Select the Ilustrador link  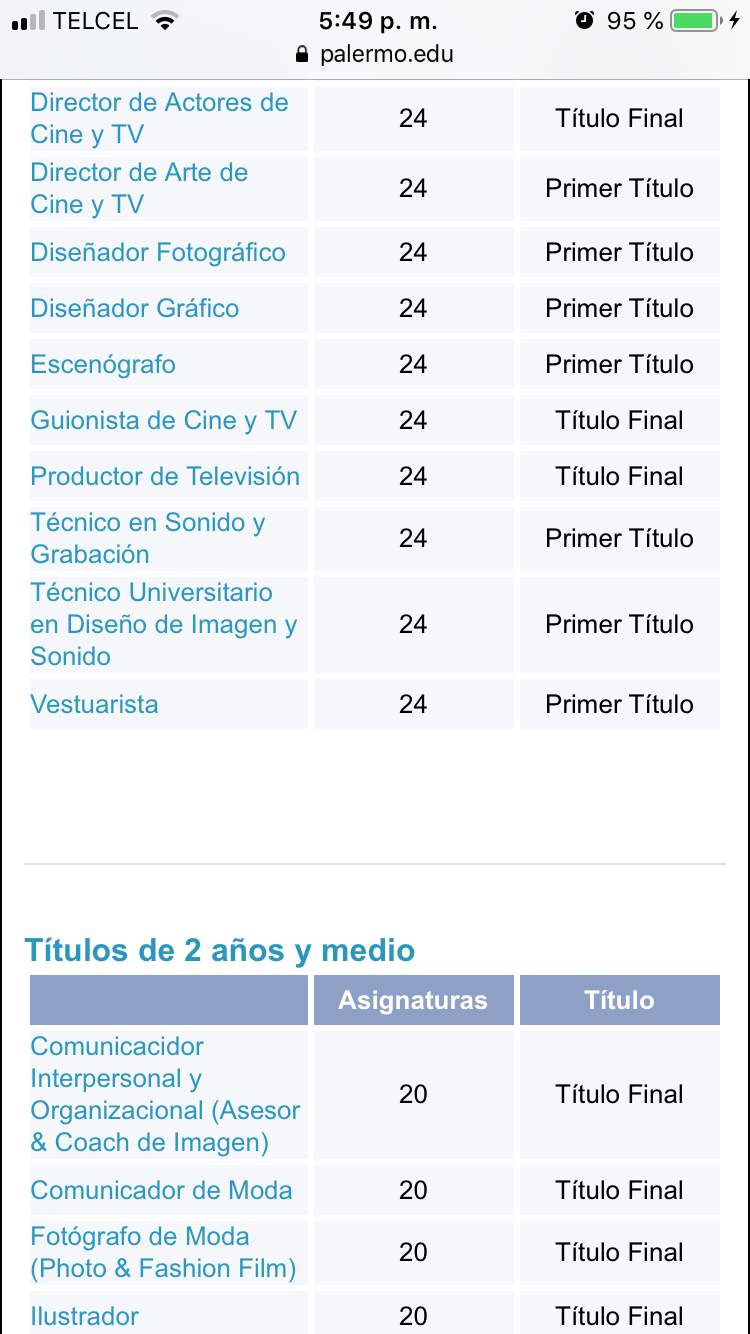[85, 1316]
